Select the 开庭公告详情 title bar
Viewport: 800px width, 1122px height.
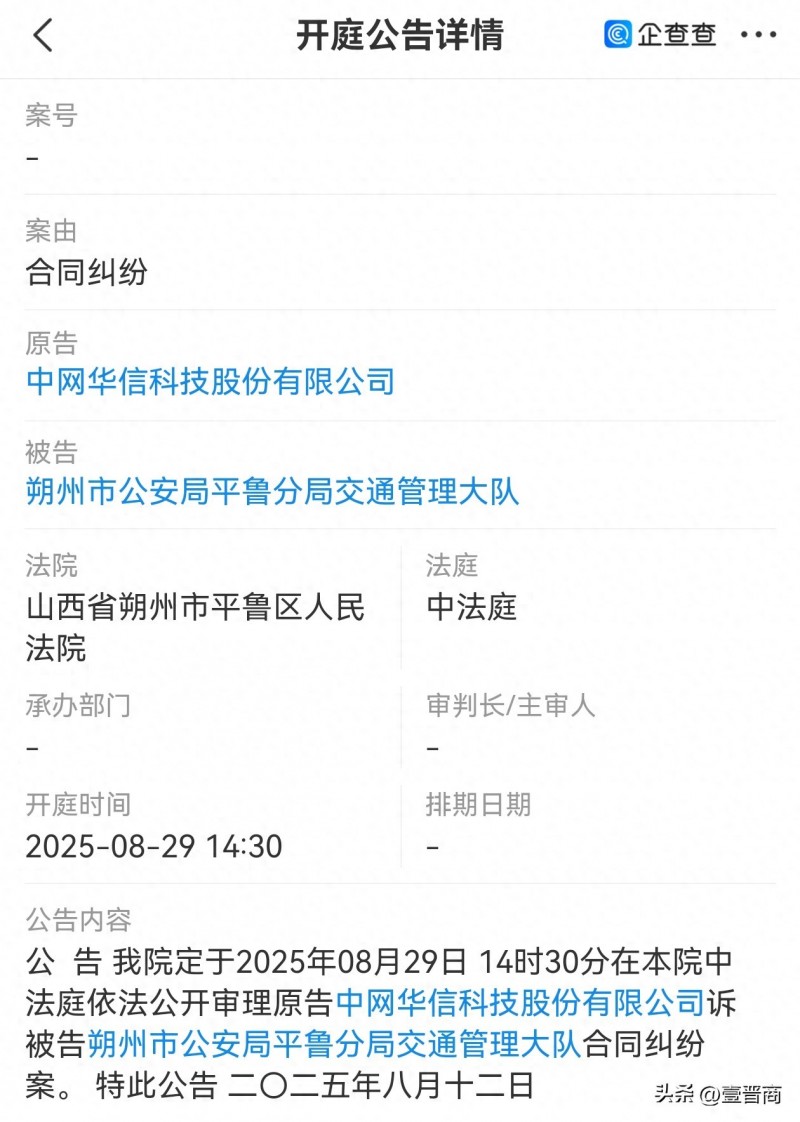click(399, 33)
